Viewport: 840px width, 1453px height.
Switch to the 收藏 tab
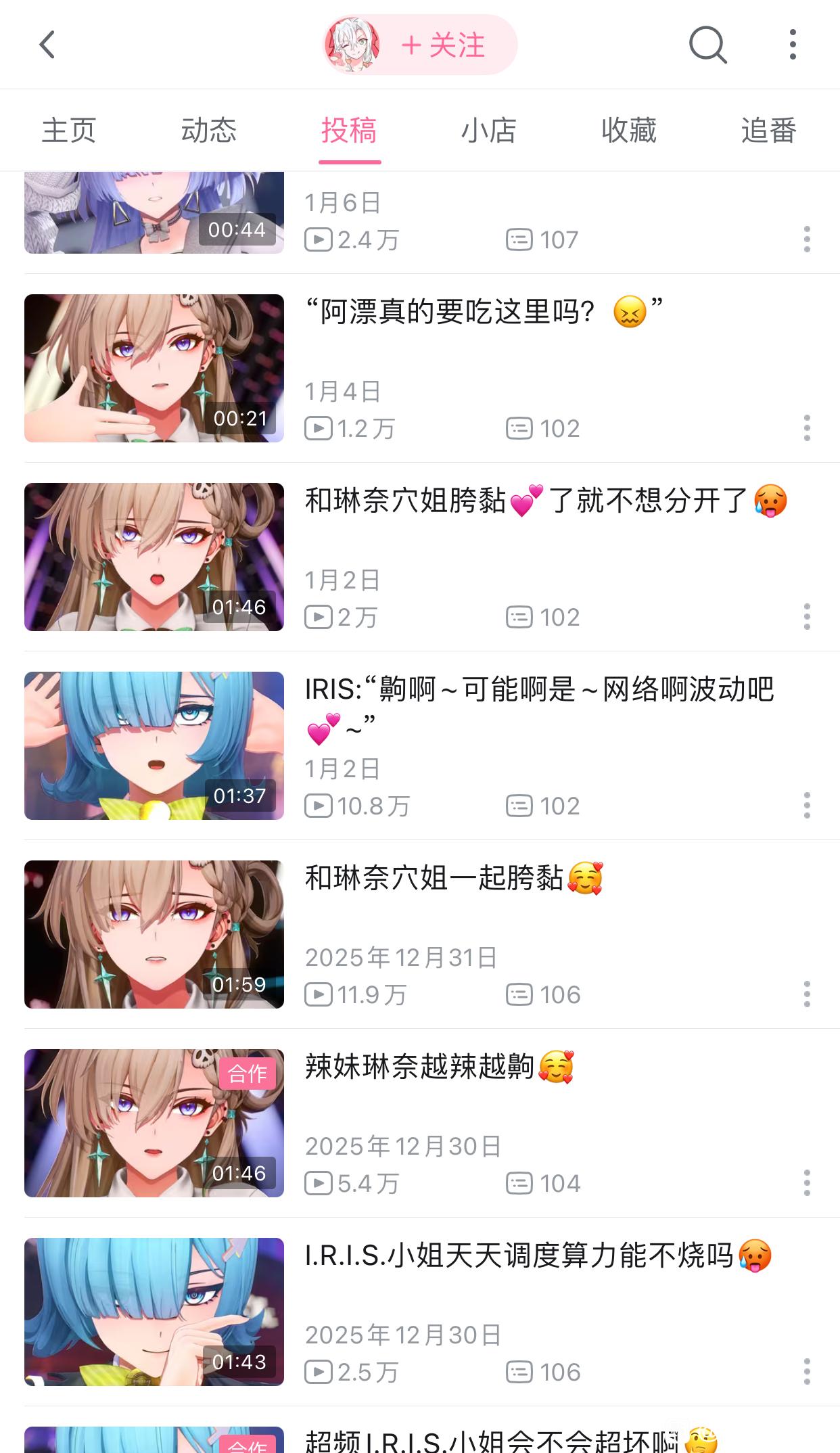point(629,130)
